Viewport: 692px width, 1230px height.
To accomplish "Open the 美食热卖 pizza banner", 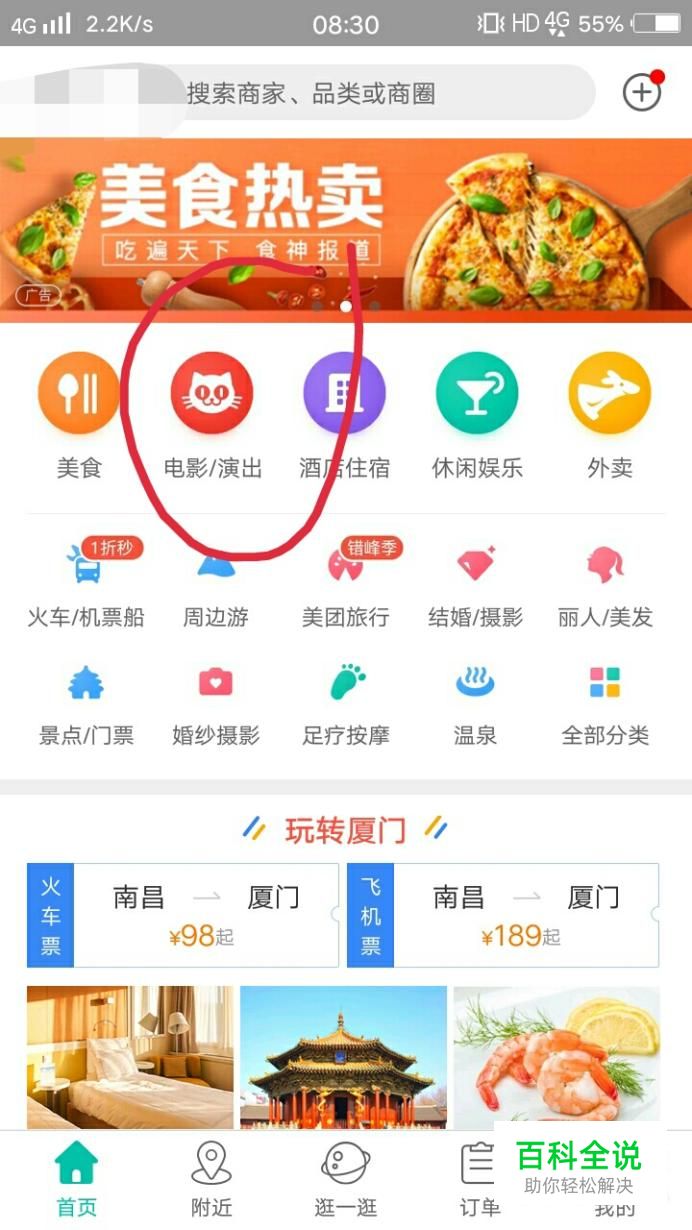I will (x=346, y=230).
